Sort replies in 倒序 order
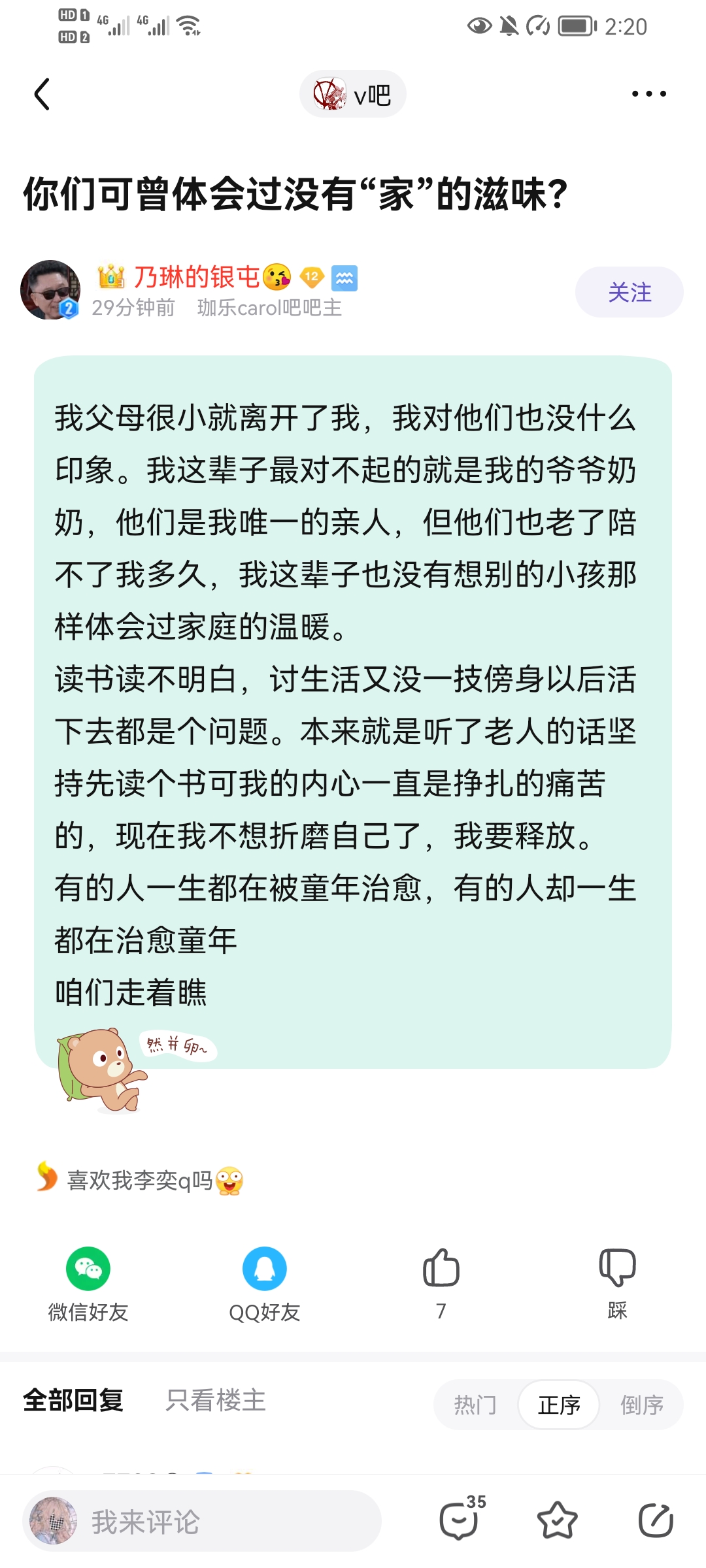This screenshot has height=1568, width=706. coord(642,1405)
